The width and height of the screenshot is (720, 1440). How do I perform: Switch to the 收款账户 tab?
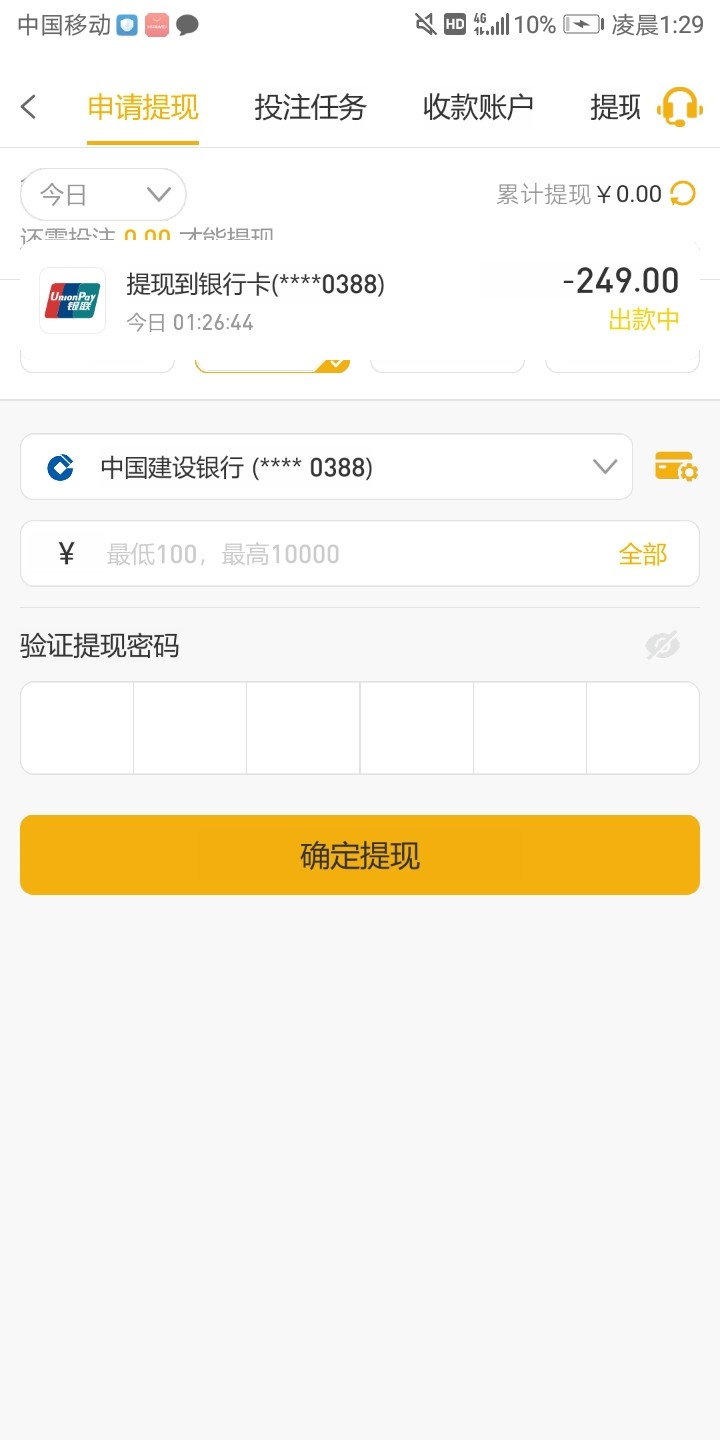pos(478,107)
